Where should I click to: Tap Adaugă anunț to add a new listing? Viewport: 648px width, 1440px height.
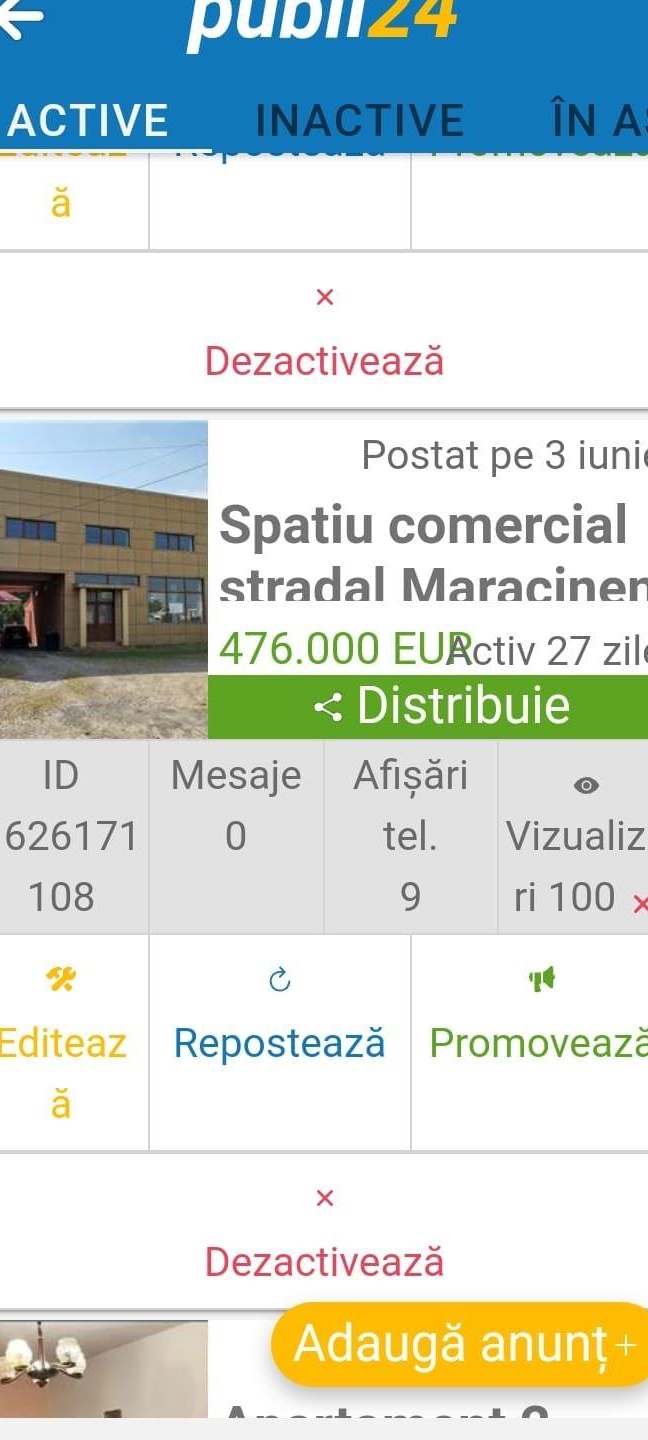point(462,1344)
